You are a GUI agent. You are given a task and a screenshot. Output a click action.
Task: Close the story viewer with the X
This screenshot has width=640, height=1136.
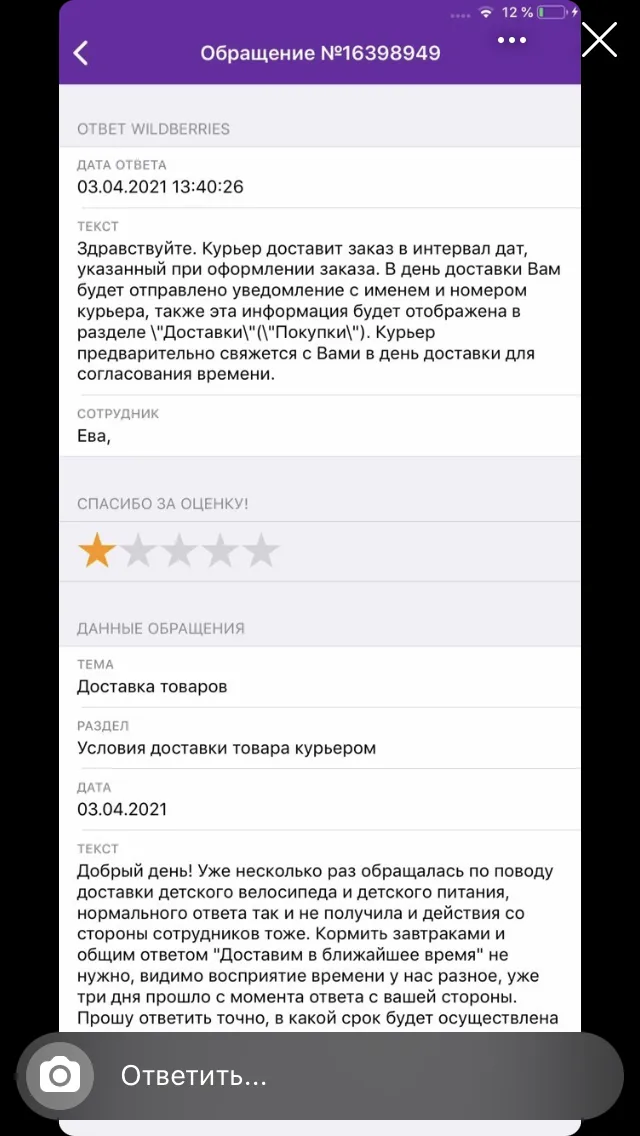coord(599,40)
